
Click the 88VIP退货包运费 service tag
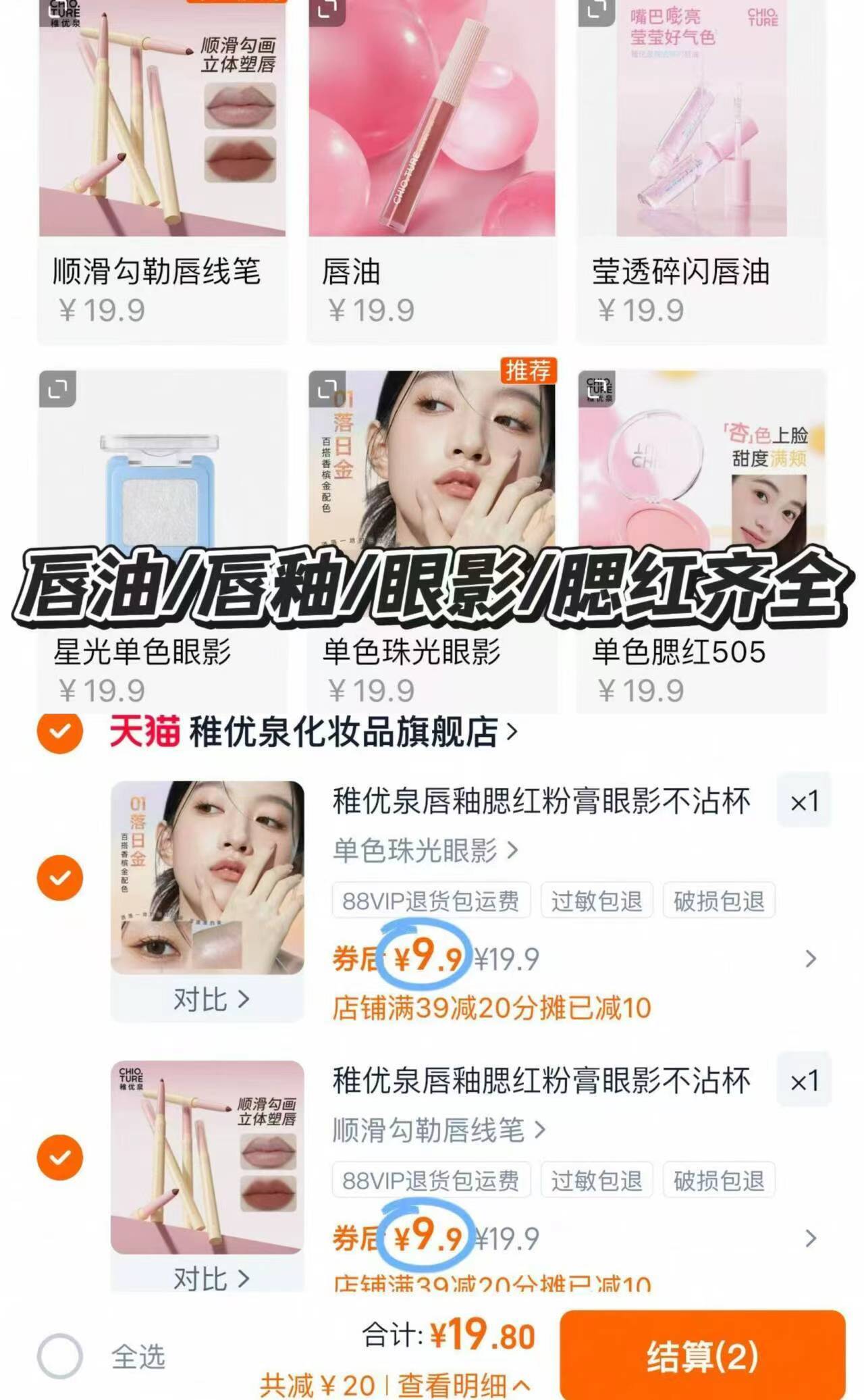432,903
